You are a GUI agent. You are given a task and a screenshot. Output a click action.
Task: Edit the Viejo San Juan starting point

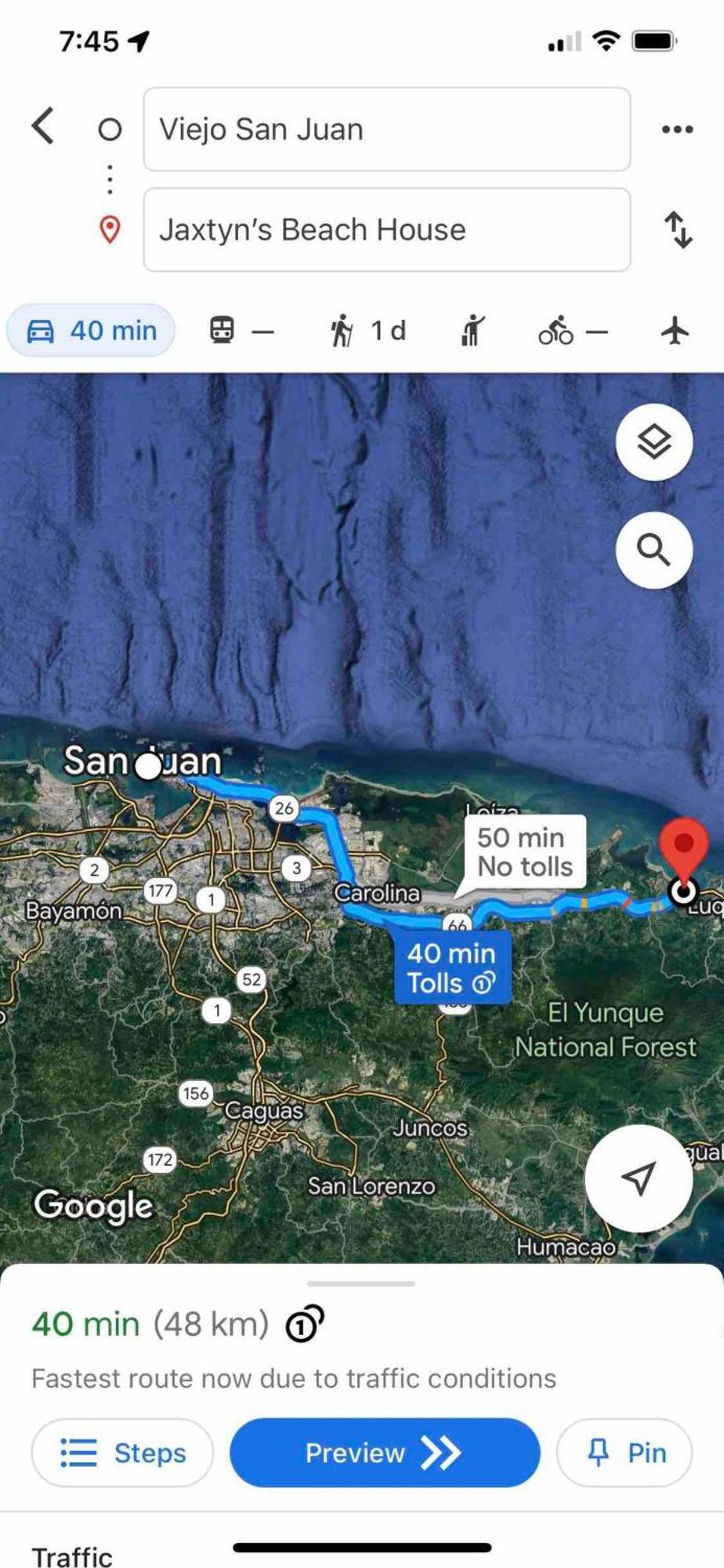point(386,129)
